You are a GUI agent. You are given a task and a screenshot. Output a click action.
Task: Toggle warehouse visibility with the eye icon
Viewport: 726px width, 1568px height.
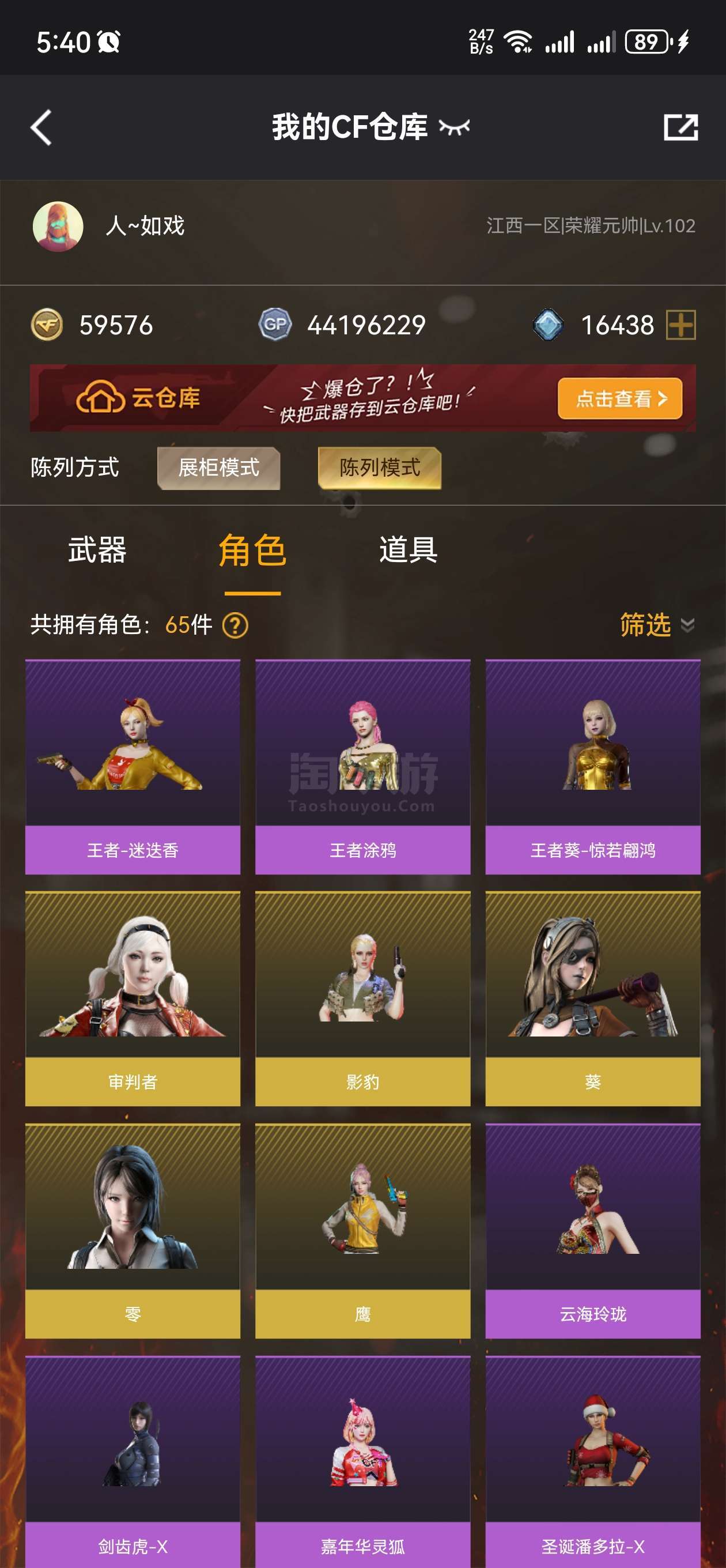pos(455,128)
